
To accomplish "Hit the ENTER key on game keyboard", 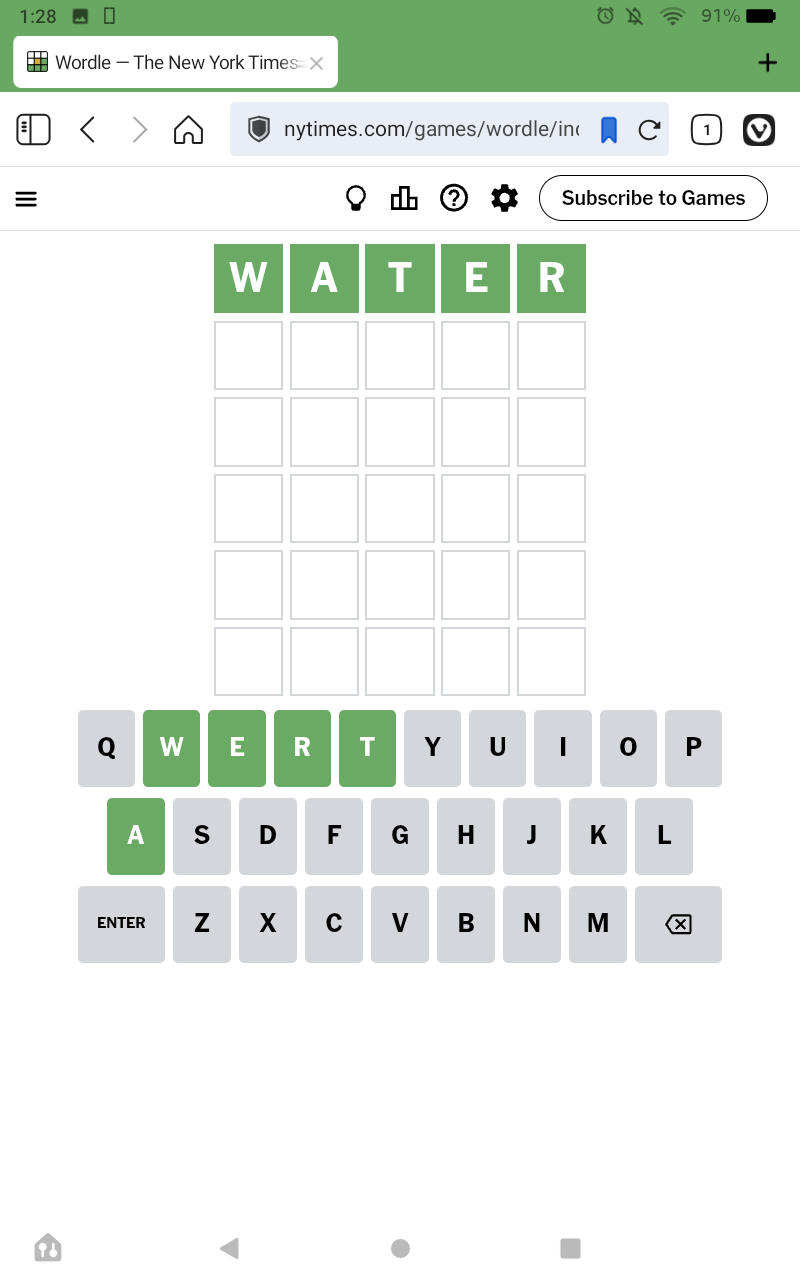I will 121,924.
